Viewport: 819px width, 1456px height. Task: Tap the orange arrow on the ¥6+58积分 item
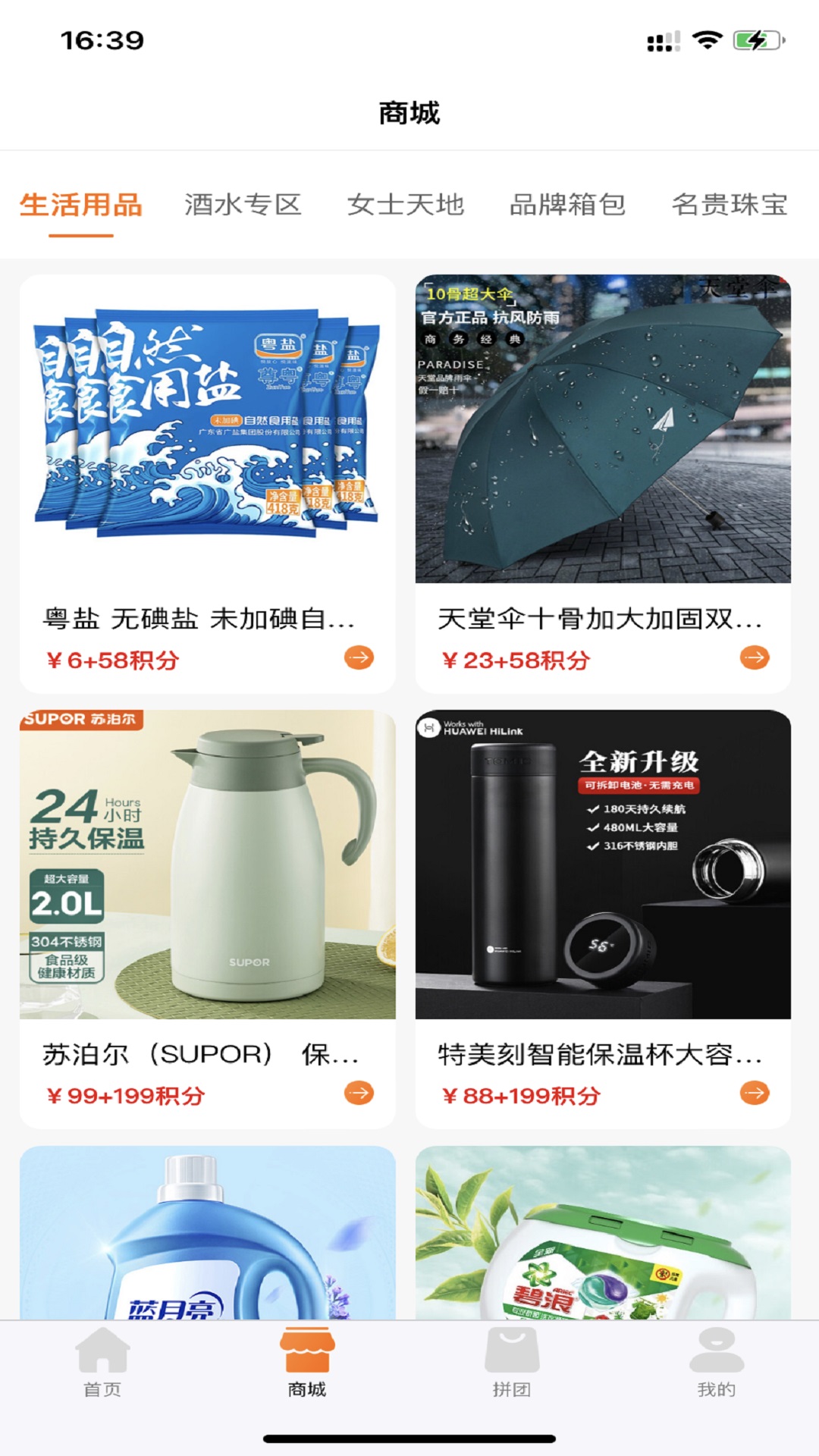(x=359, y=657)
